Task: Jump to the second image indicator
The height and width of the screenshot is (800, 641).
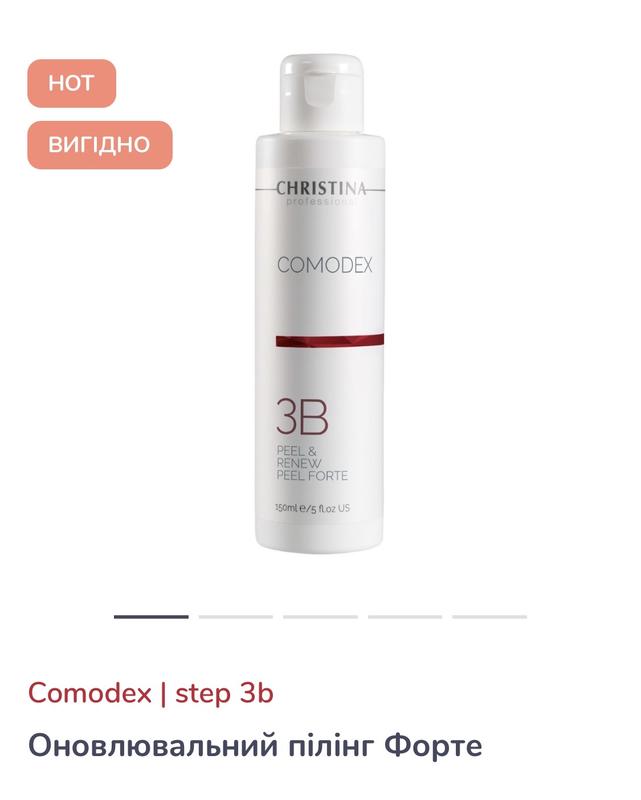Action: point(235,616)
